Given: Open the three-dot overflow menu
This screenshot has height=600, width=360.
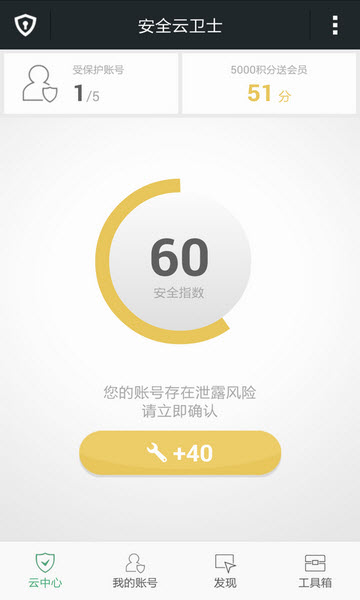Looking at the screenshot, I should (x=335, y=25).
